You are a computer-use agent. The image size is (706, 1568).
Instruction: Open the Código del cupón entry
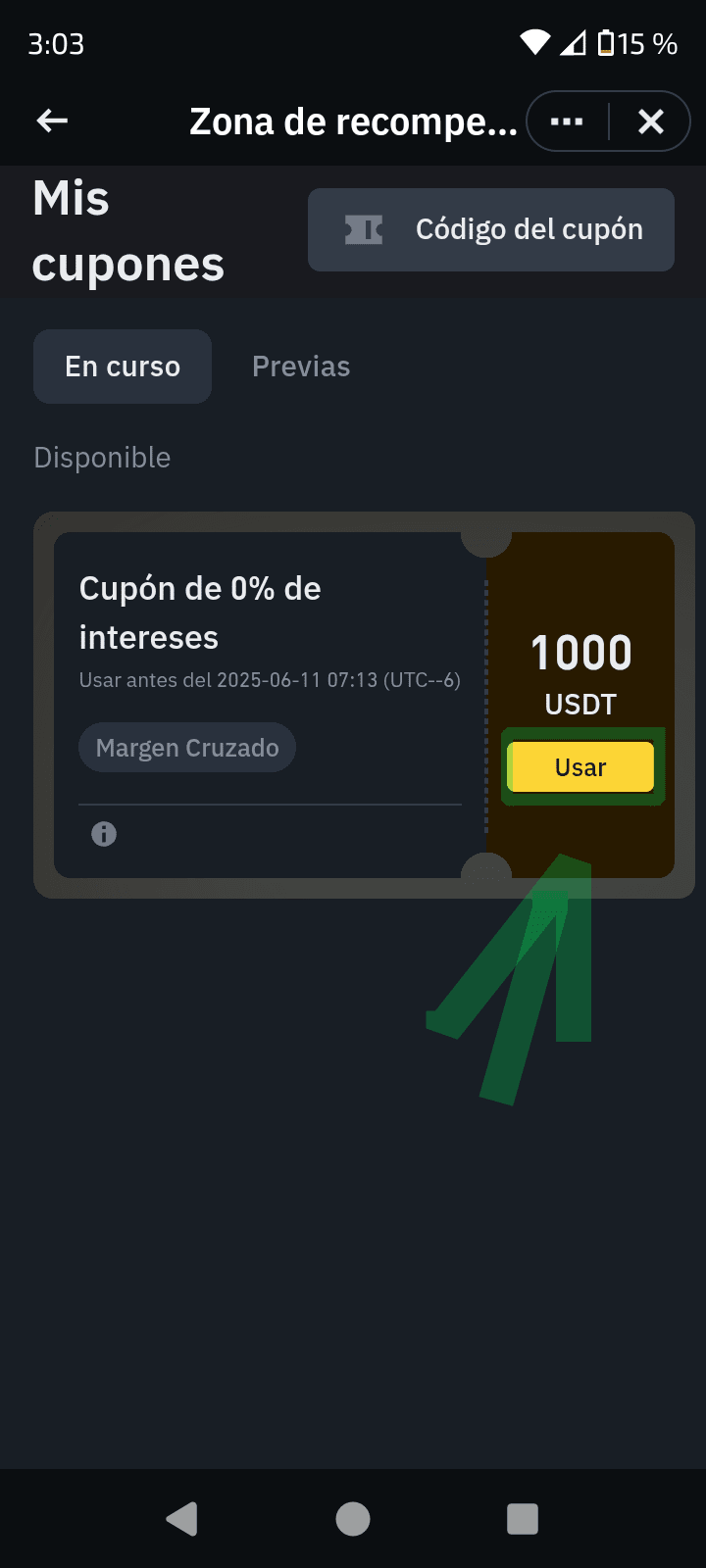[491, 229]
